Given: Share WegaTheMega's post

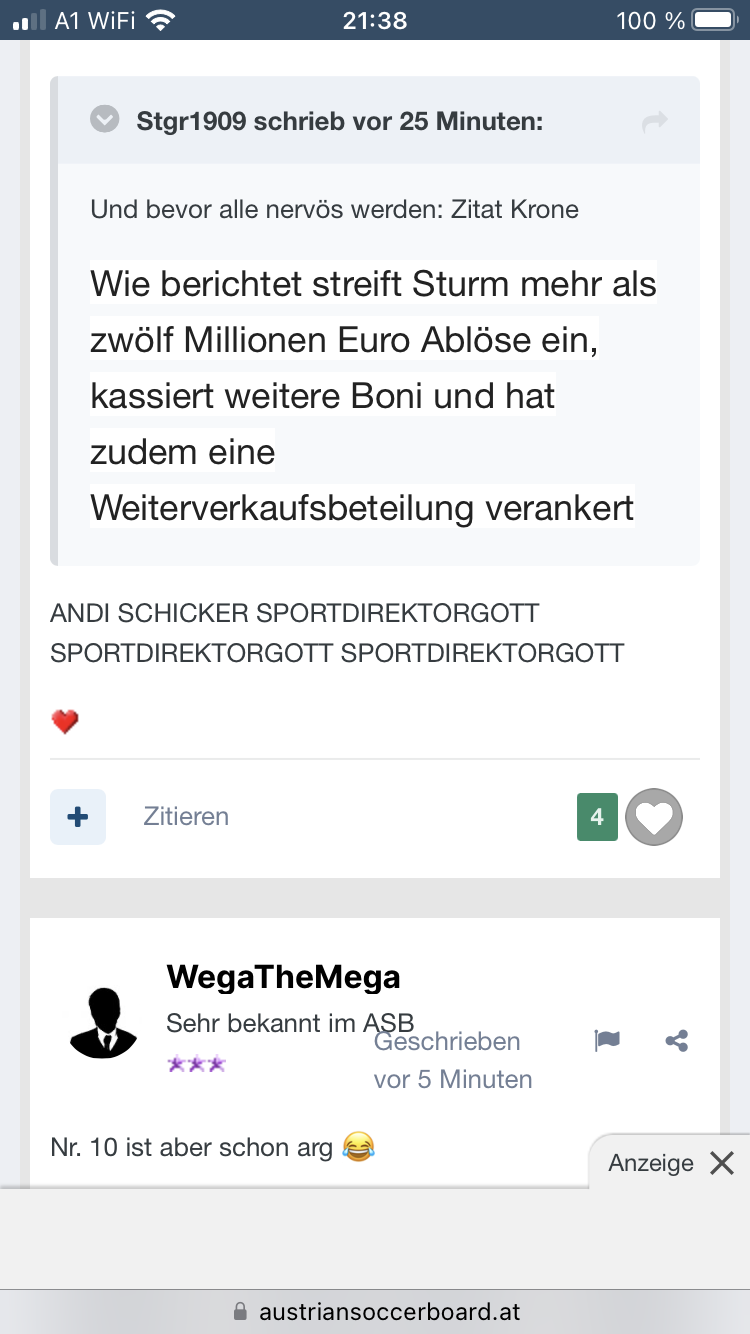Looking at the screenshot, I should [x=677, y=1041].
